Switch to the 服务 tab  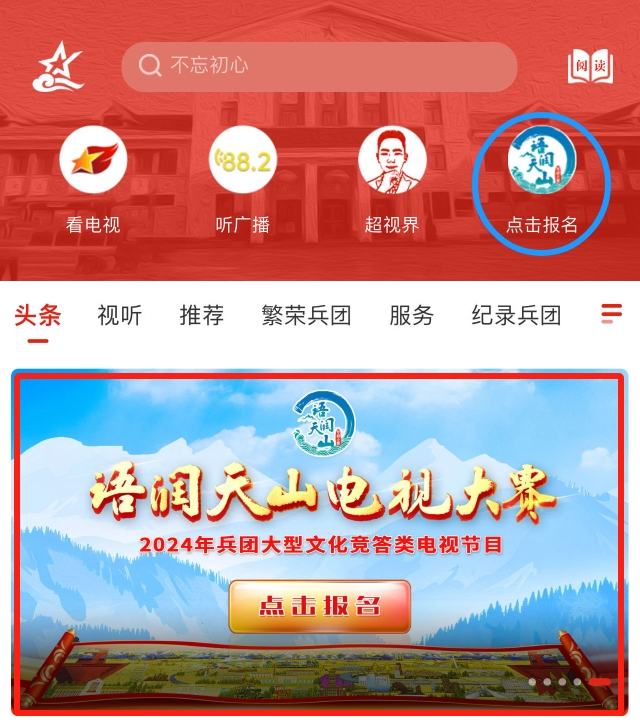point(412,316)
